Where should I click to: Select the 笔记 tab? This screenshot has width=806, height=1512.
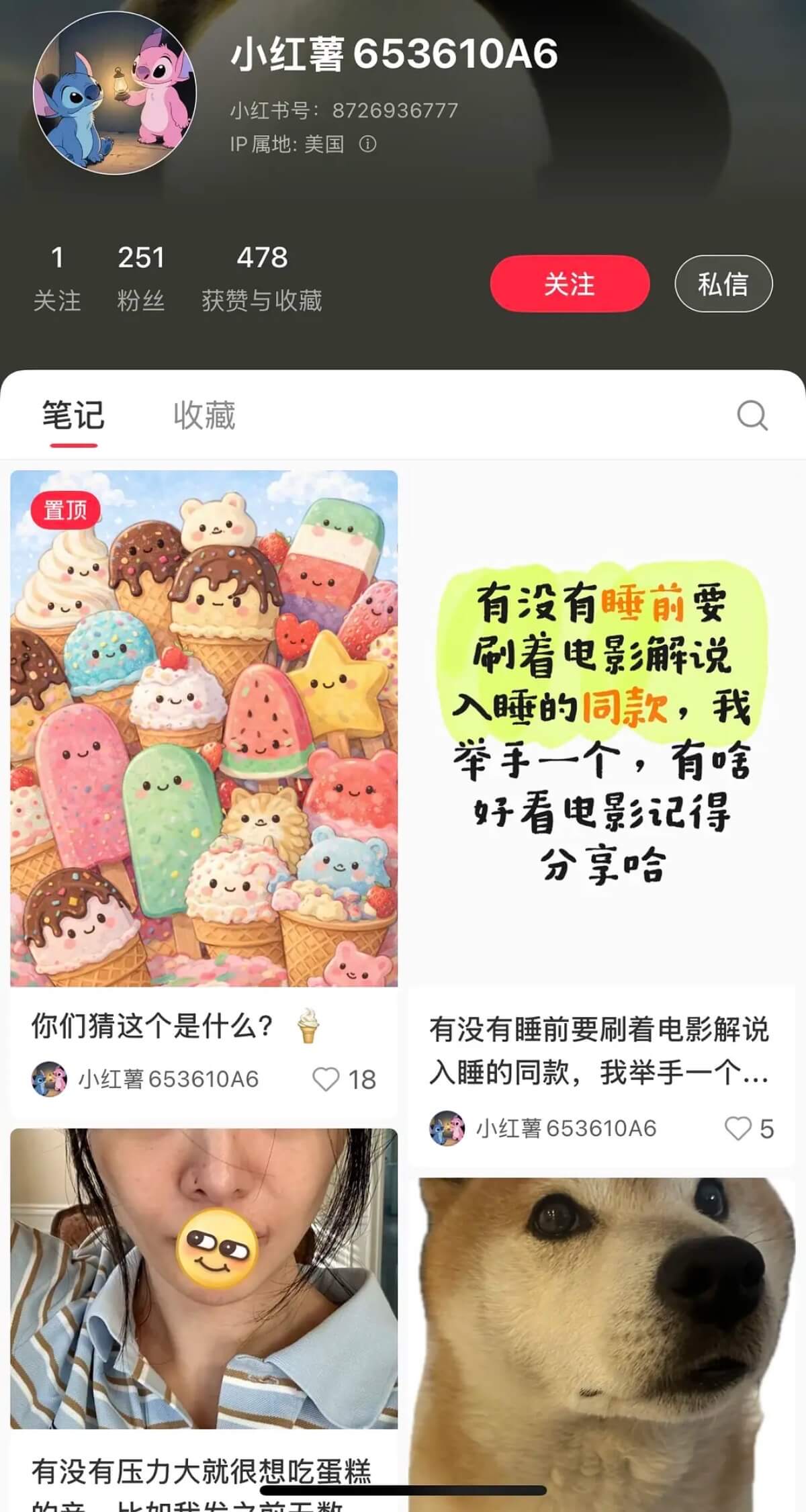(73, 415)
